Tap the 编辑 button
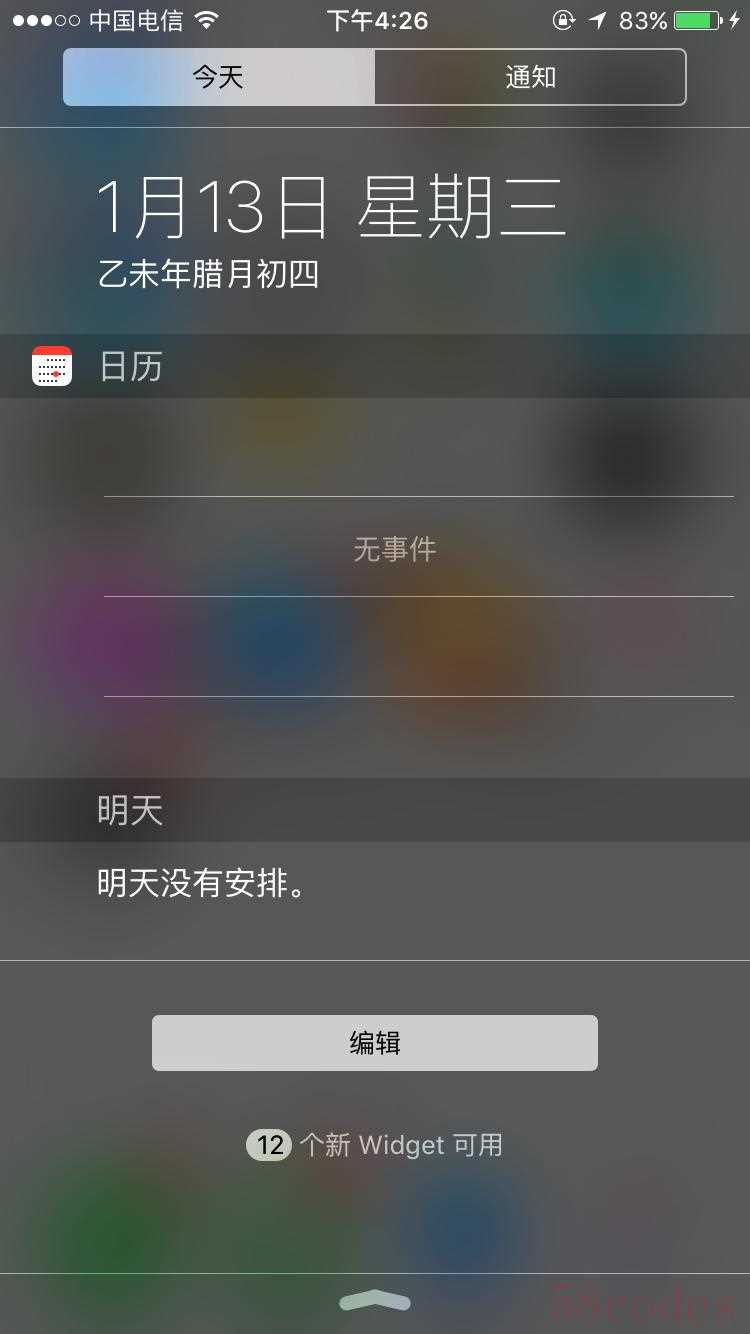Viewport: 750px width, 1334px height. (x=375, y=1043)
